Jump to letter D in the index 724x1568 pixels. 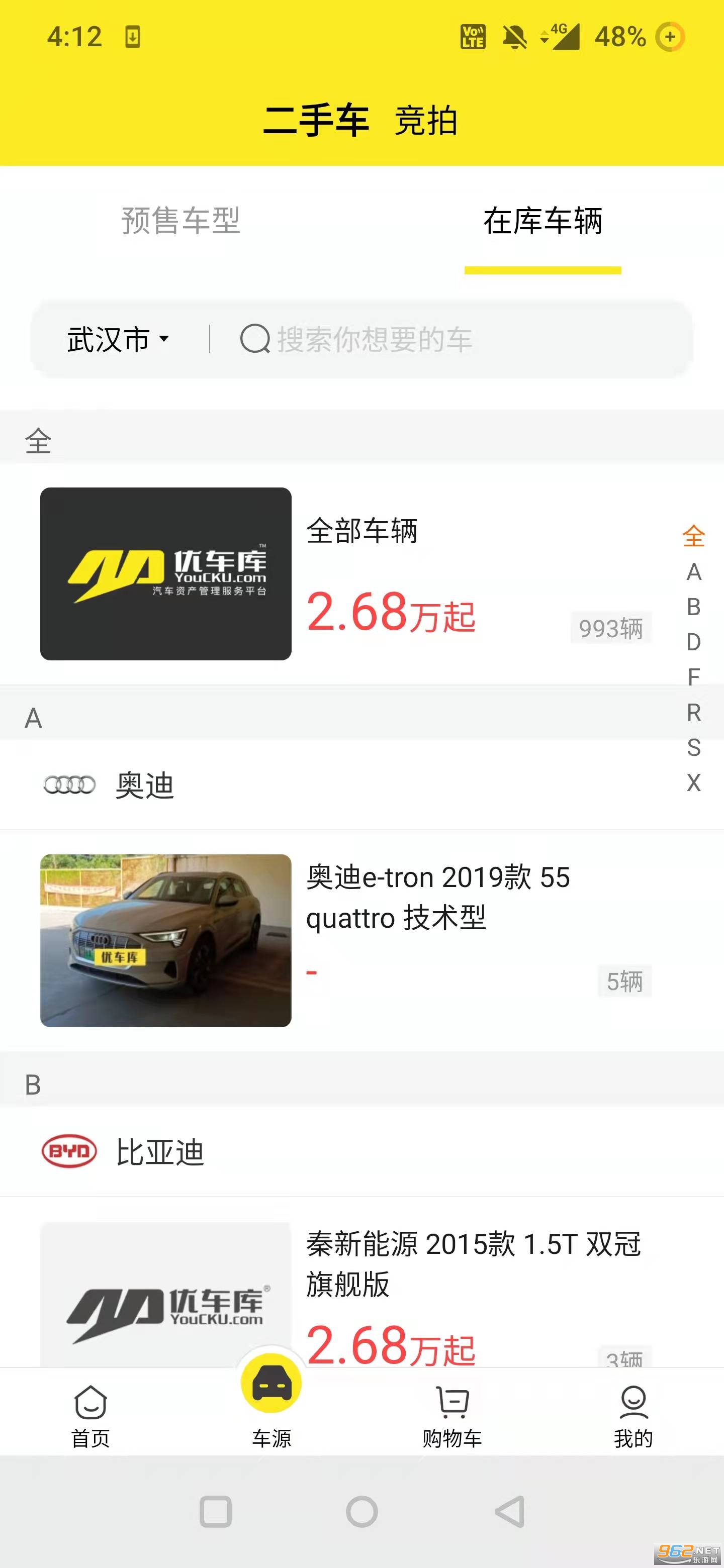point(693,642)
